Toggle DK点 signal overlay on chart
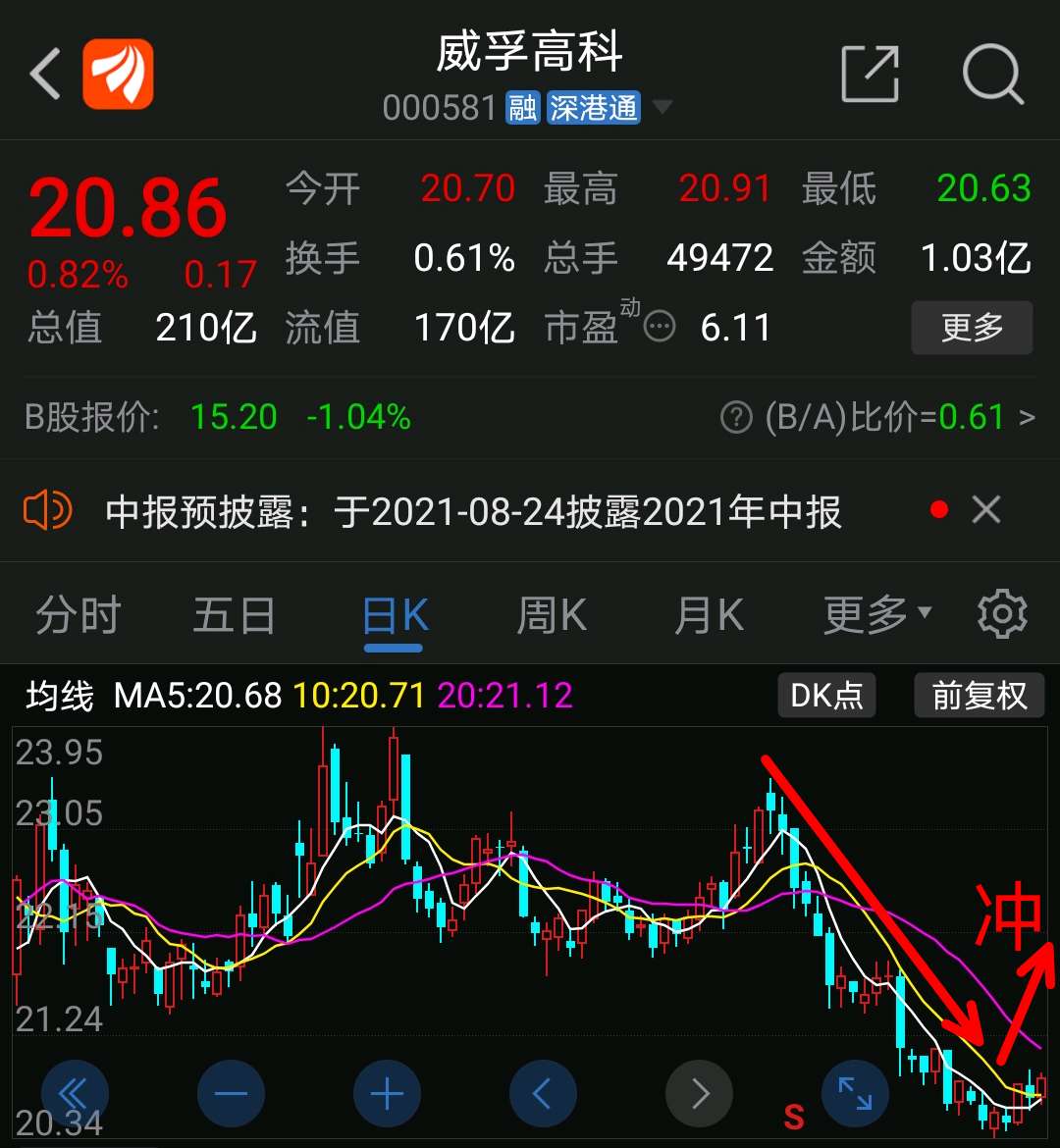The height and width of the screenshot is (1148, 1060). 826,695
